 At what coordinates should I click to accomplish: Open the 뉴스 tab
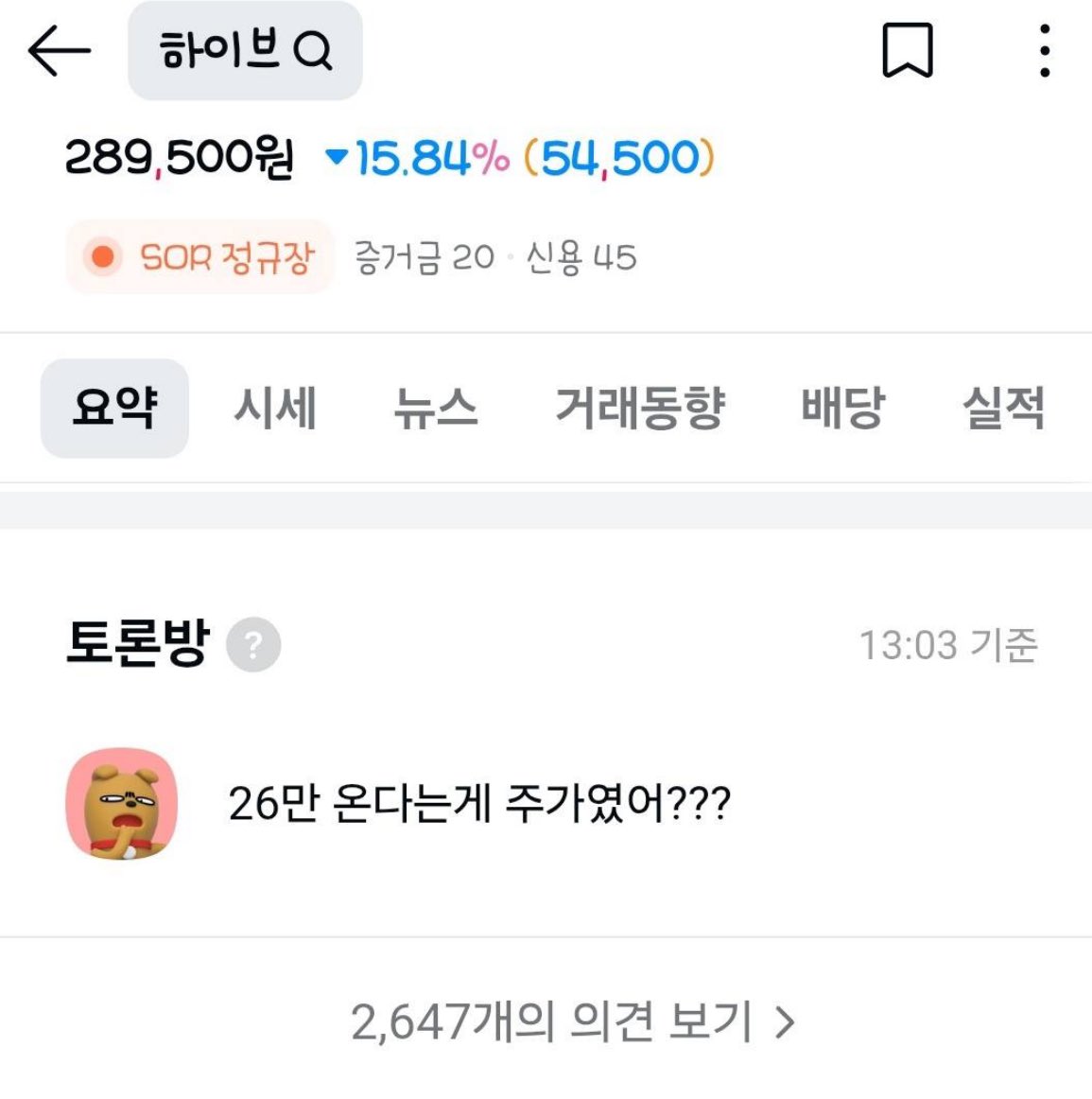[x=436, y=406]
